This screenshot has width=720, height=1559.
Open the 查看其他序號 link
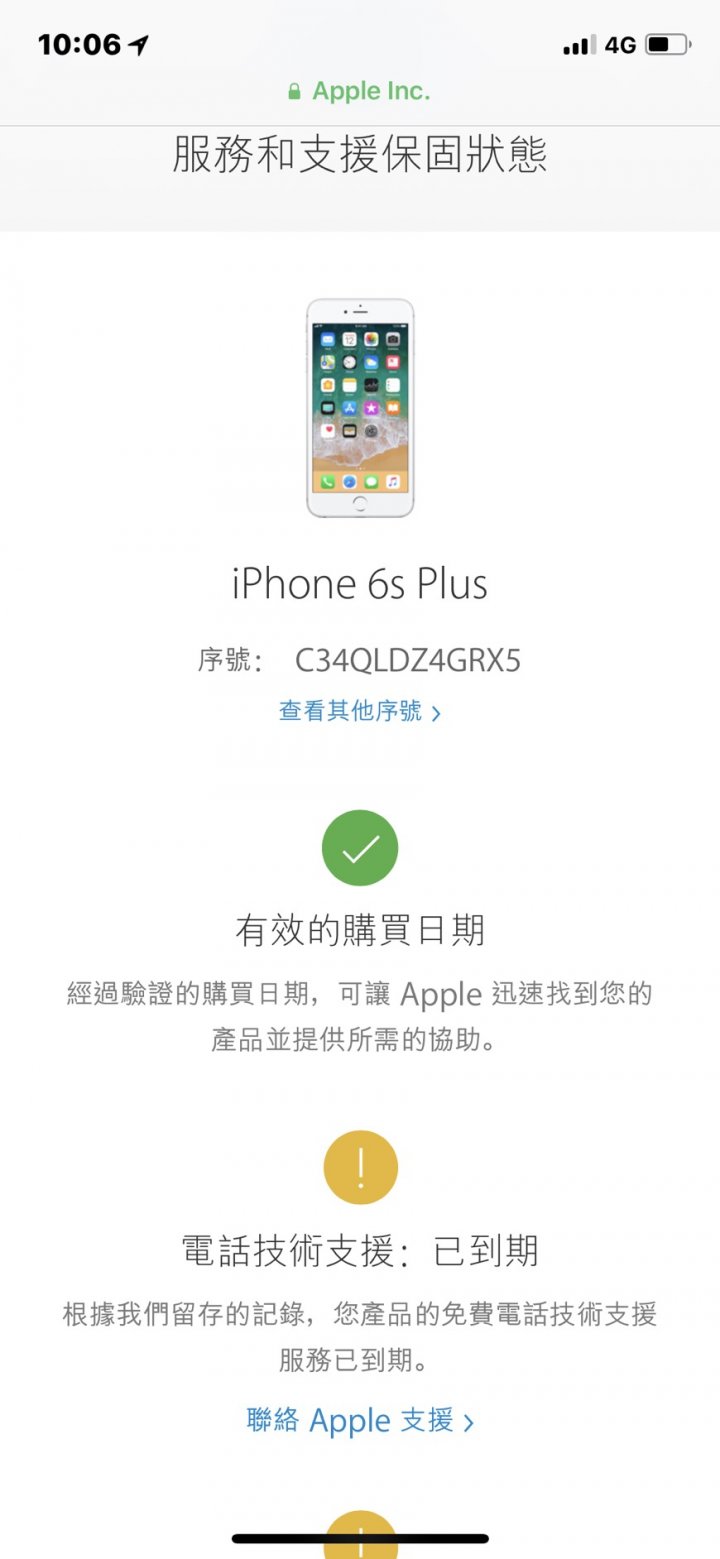click(359, 712)
